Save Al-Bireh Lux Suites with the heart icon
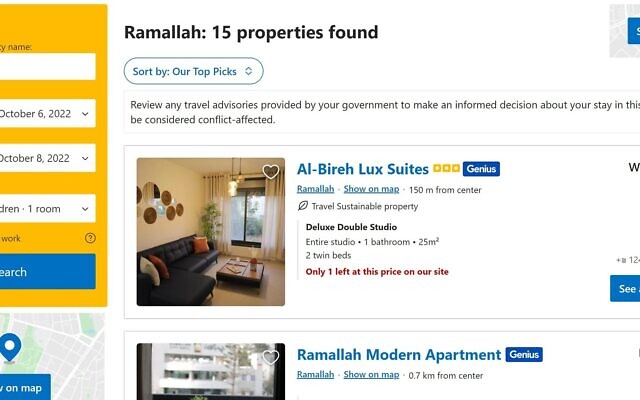Image resolution: width=640 pixels, height=400 pixels. click(270, 172)
